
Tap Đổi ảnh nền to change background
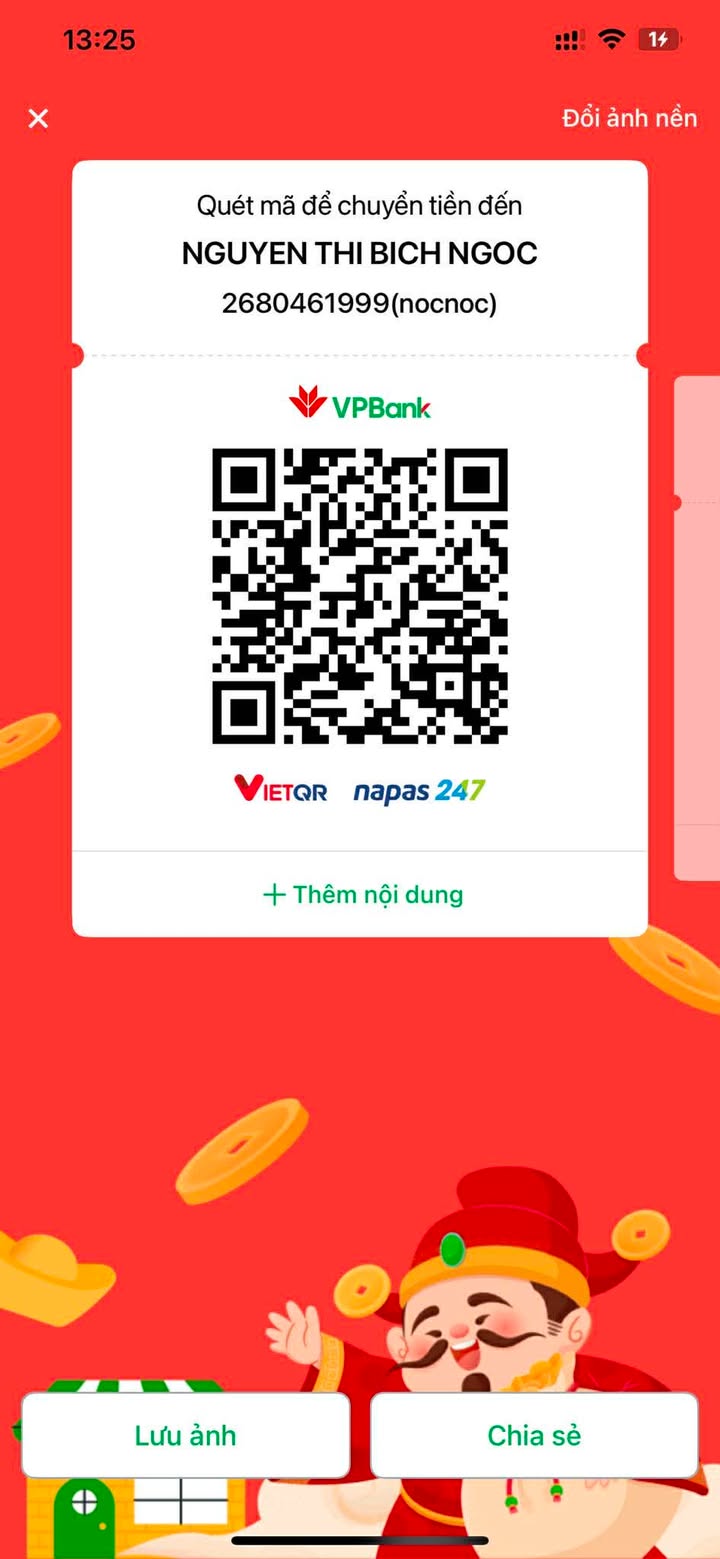[x=629, y=117]
